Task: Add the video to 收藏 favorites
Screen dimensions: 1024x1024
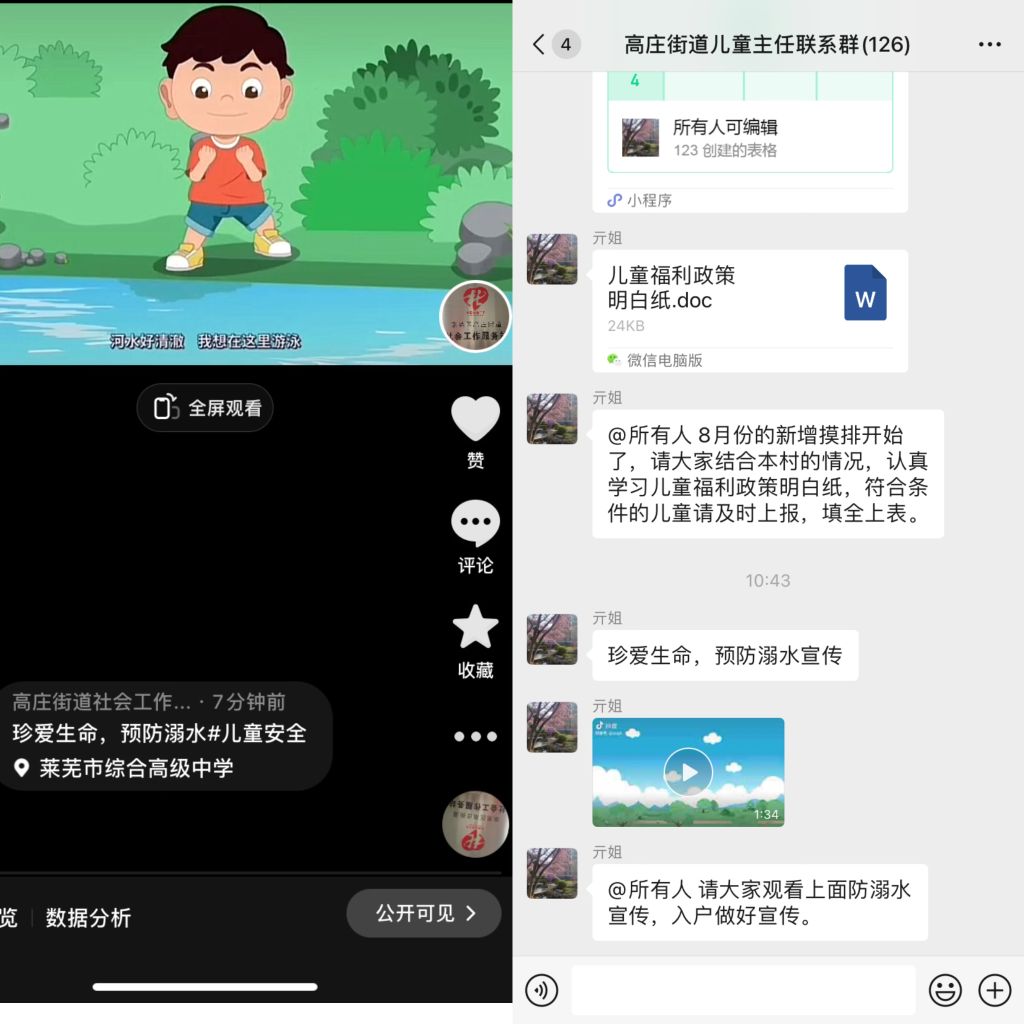Action: [475, 630]
